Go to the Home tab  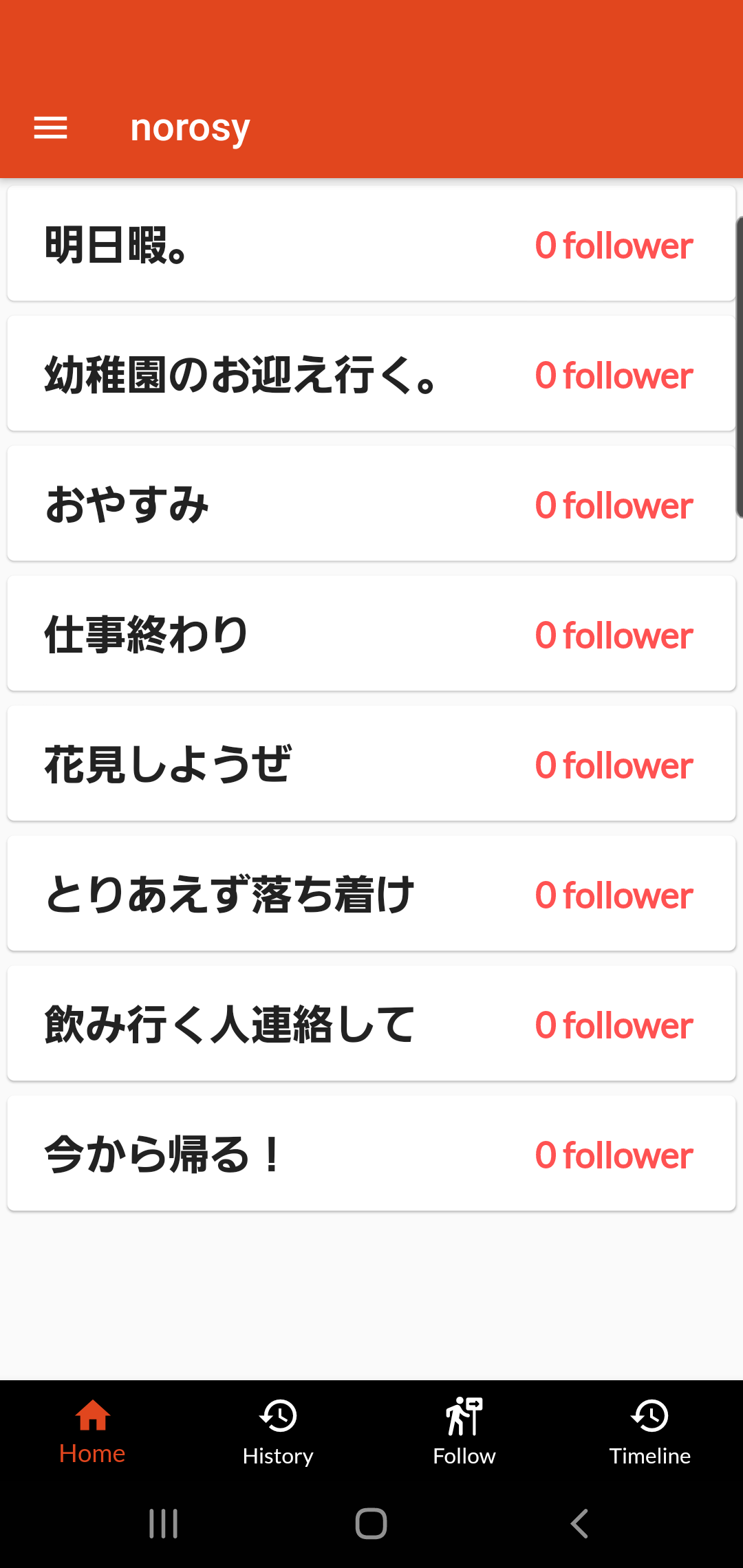coord(93,1432)
